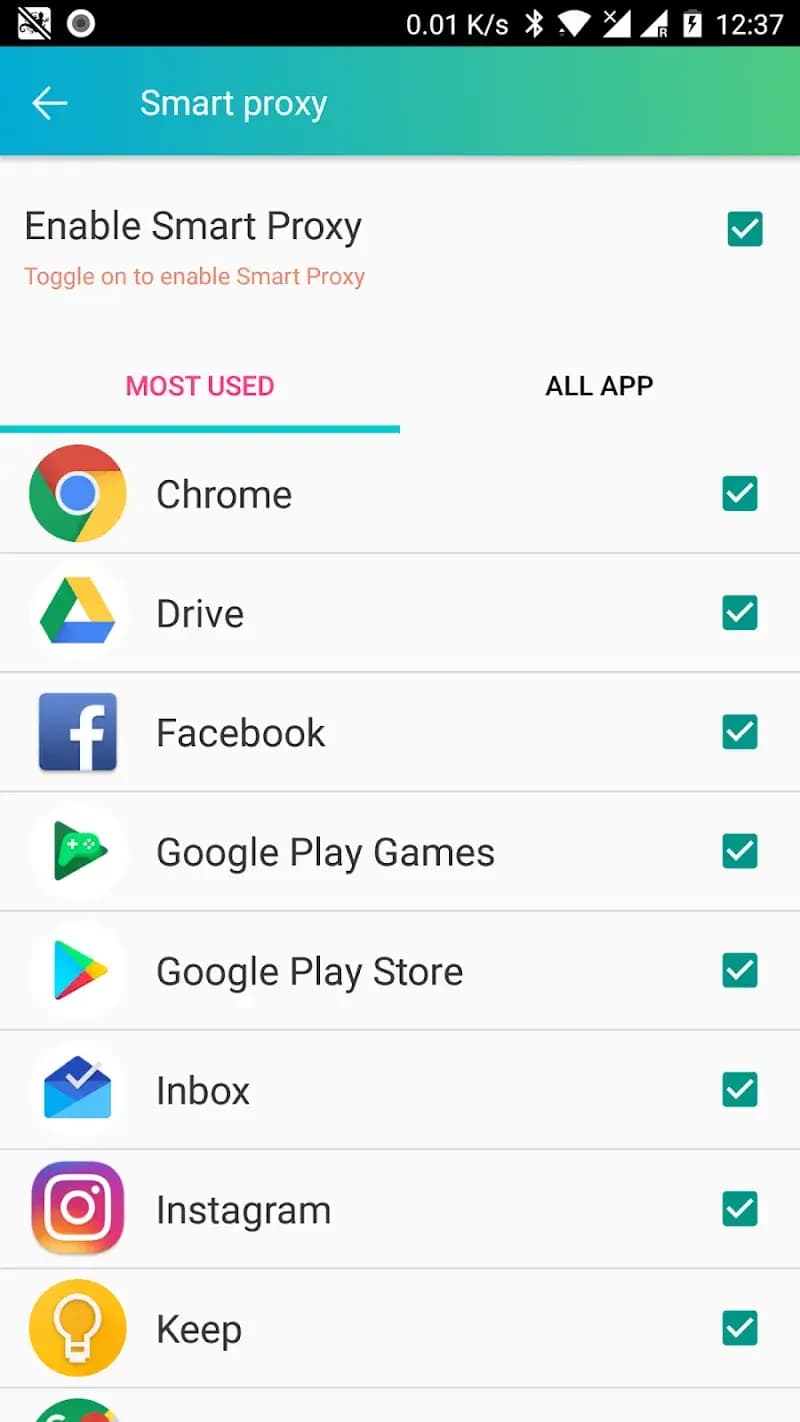
Task: Disable the Enable Smart Proxy checkbox
Action: (x=744, y=229)
